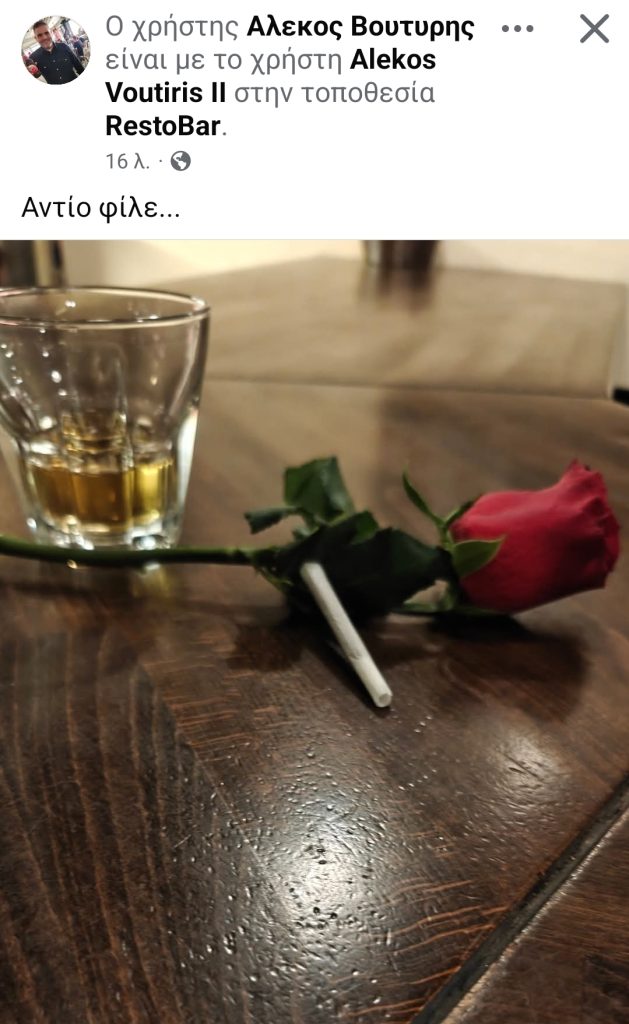The image size is (629, 1024).
Task: Open Αλεκος Βουτυρης profile picture
Action: [x=56, y=50]
